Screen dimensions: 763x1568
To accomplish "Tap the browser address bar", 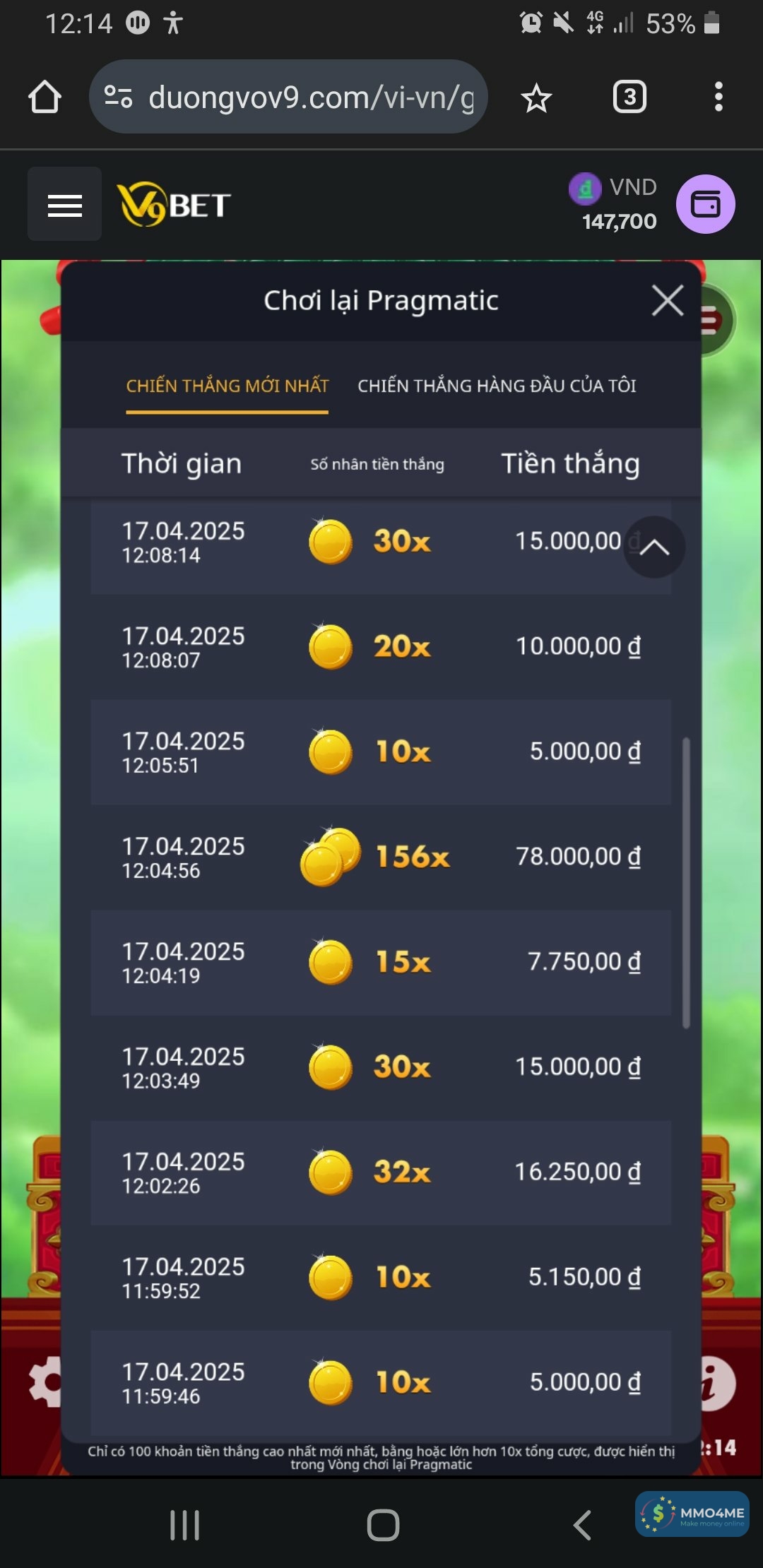I will tap(297, 97).
